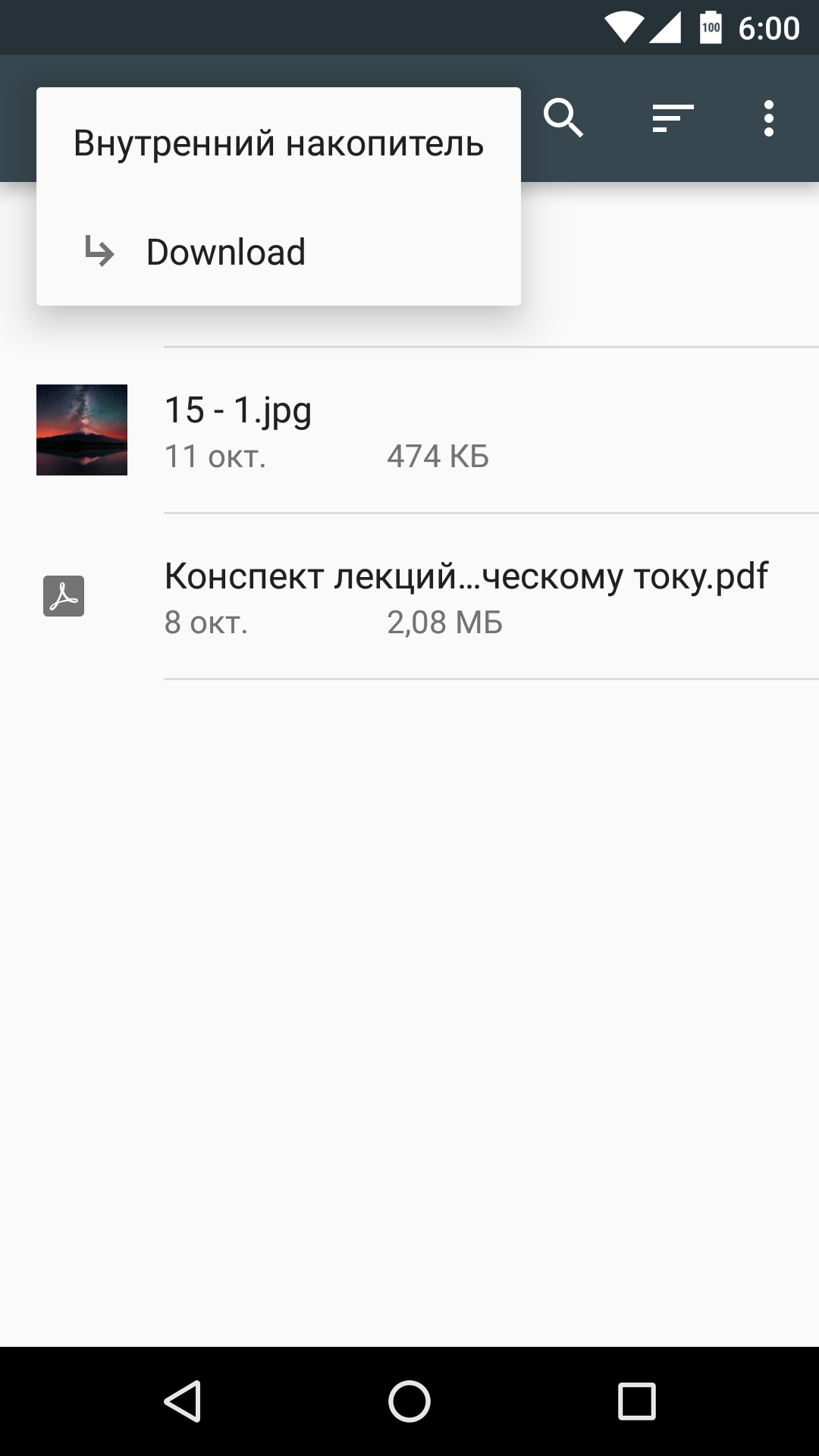Open the Конспект лекций PDF file
819x1456 pixels.
pyautogui.click(x=466, y=596)
